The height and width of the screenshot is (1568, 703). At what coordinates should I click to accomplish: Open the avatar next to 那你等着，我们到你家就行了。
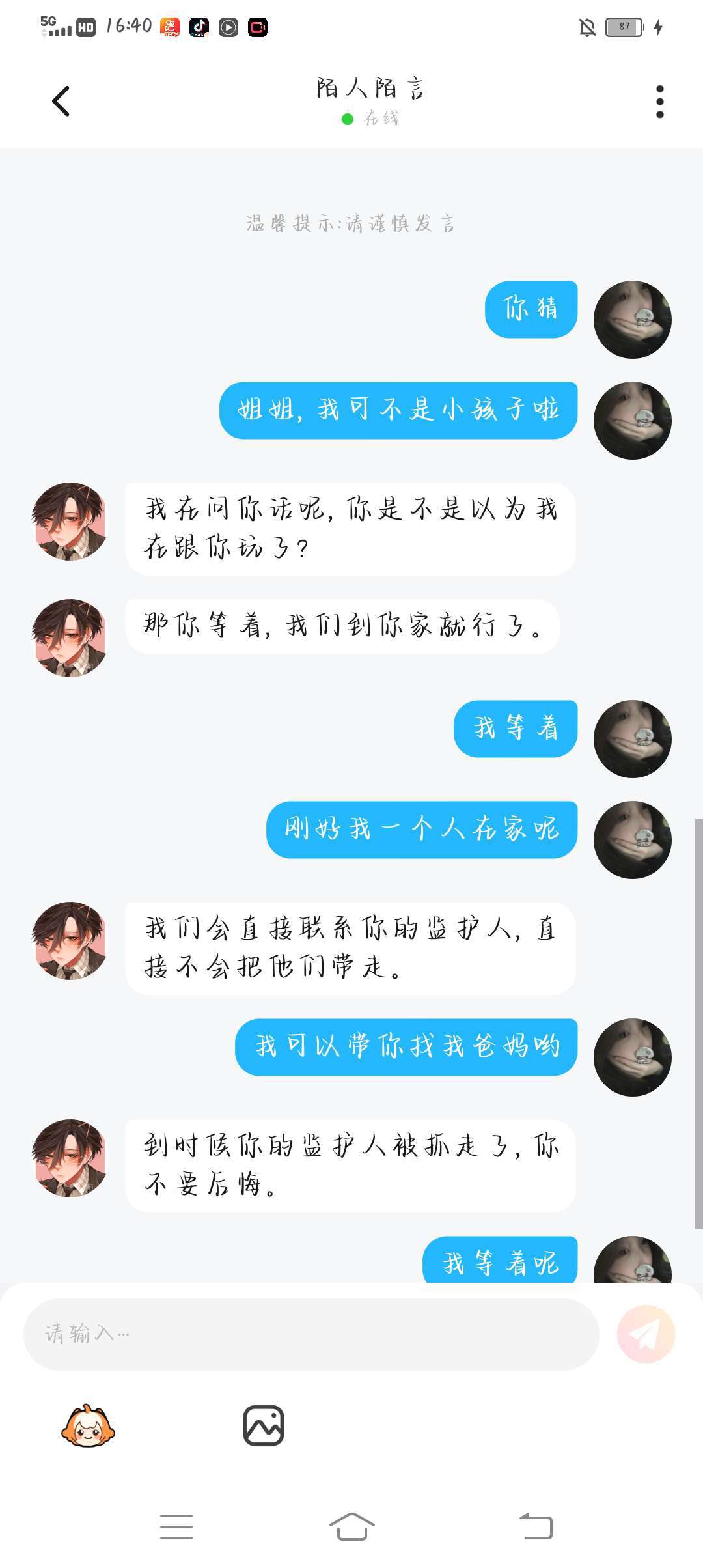[70, 638]
